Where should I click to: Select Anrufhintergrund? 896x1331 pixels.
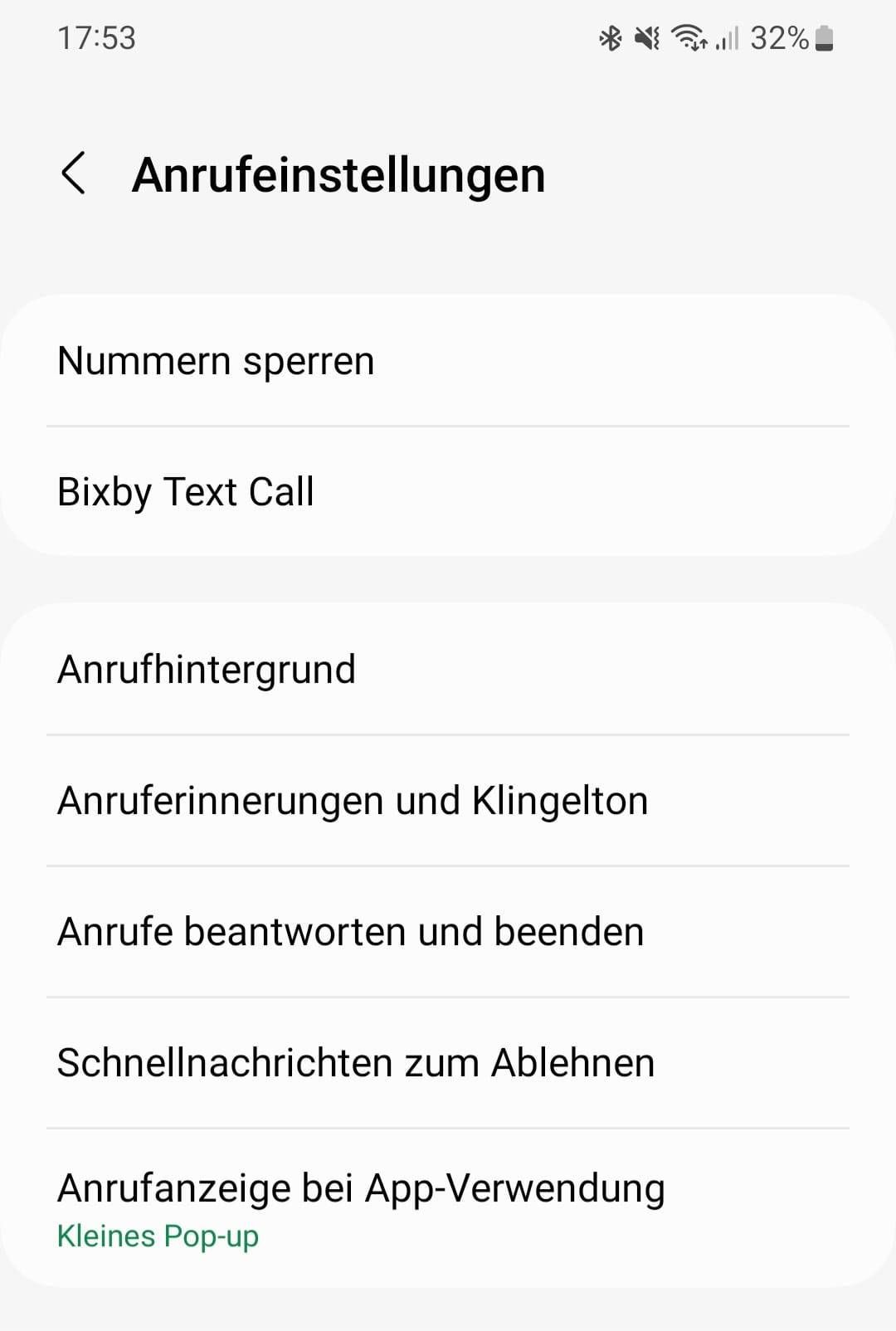click(448, 670)
